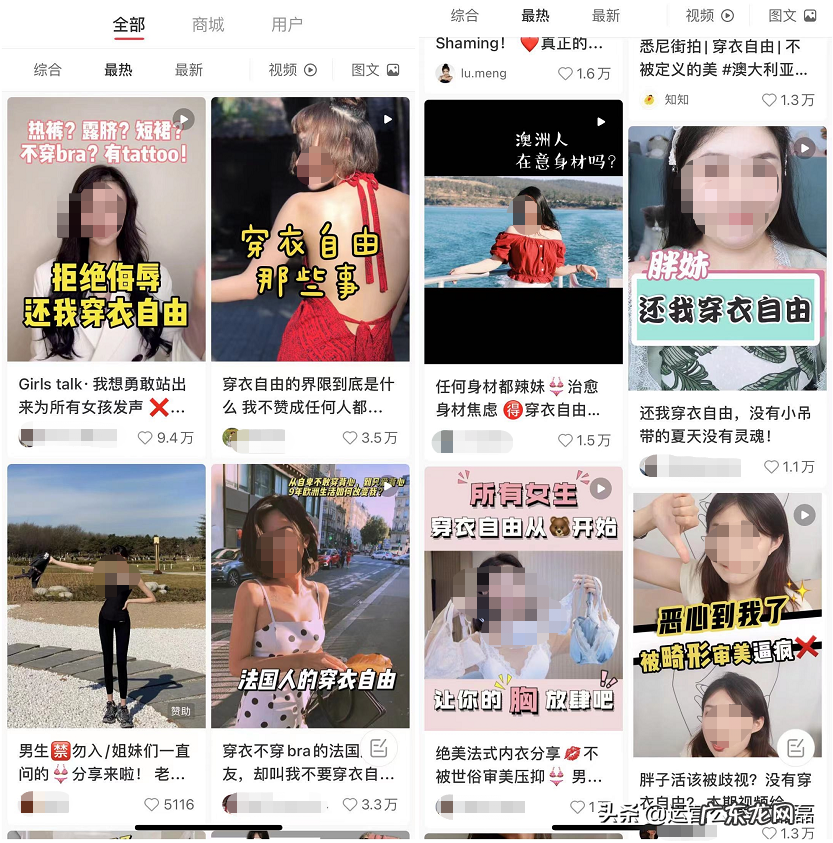Open the 用户 tab
The image size is (833, 843).
(286, 24)
